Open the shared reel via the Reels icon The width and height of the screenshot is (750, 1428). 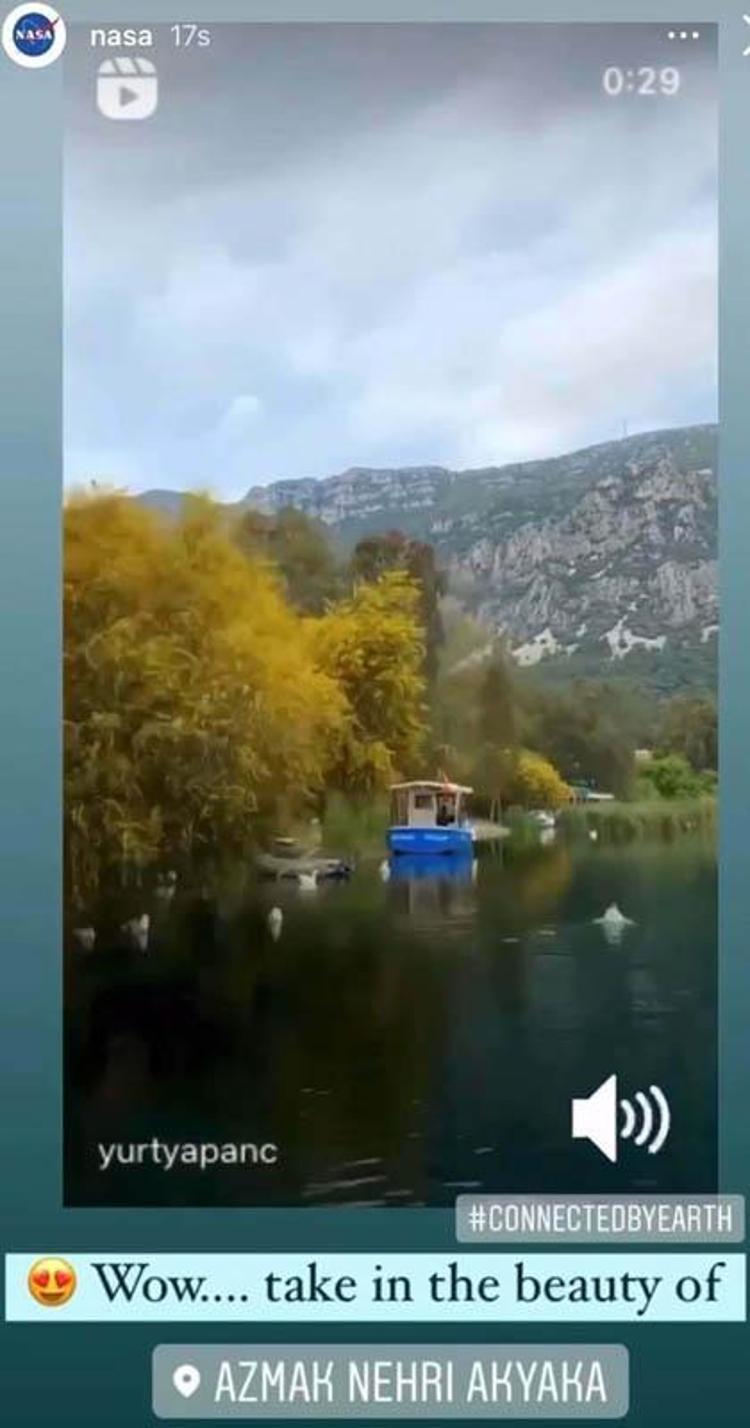pyautogui.click(x=127, y=89)
